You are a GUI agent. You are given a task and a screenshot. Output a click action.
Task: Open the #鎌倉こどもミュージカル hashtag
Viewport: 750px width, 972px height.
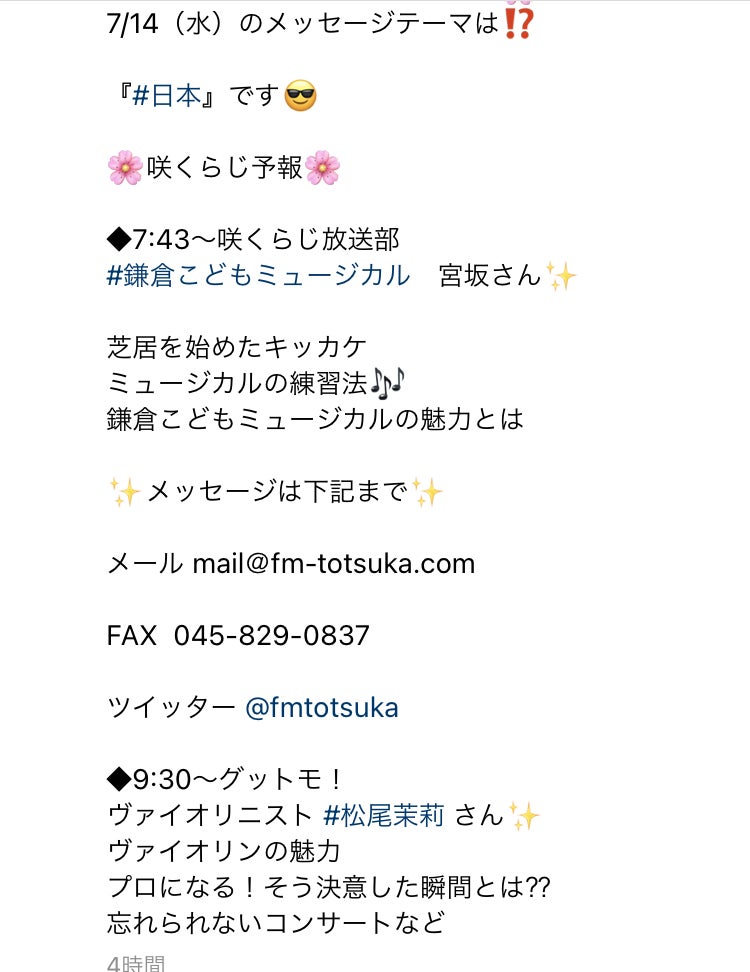pos(258,275)
